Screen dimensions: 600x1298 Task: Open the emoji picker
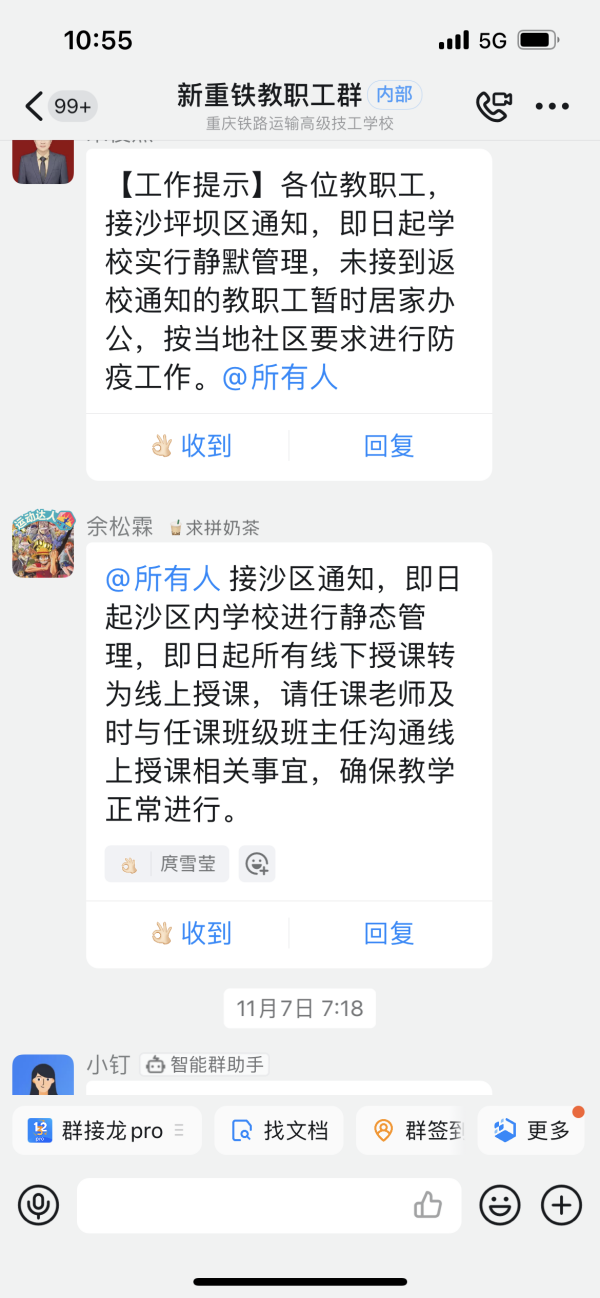pyautogui.click(x=499, y=1205)
